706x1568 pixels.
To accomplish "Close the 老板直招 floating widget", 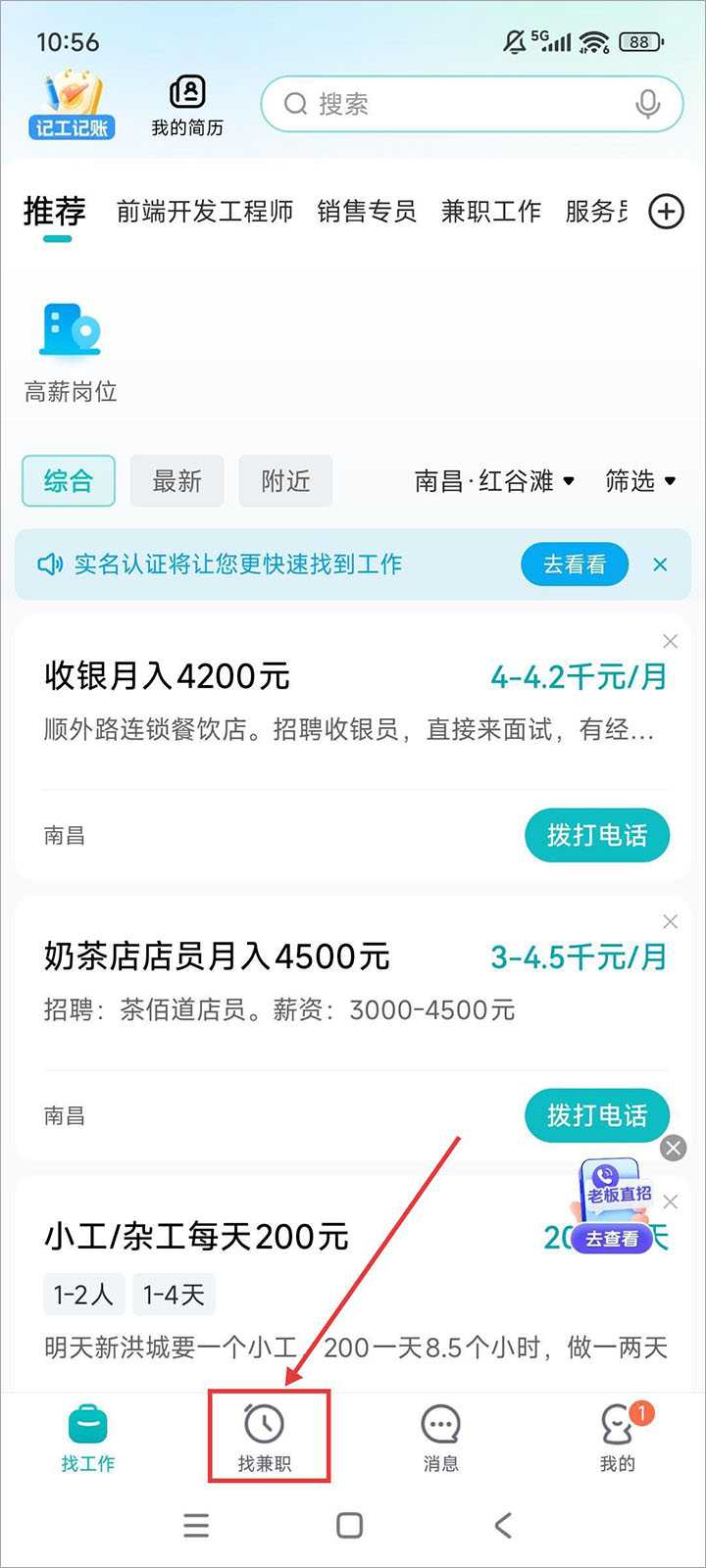I will tap(674, 1148).
